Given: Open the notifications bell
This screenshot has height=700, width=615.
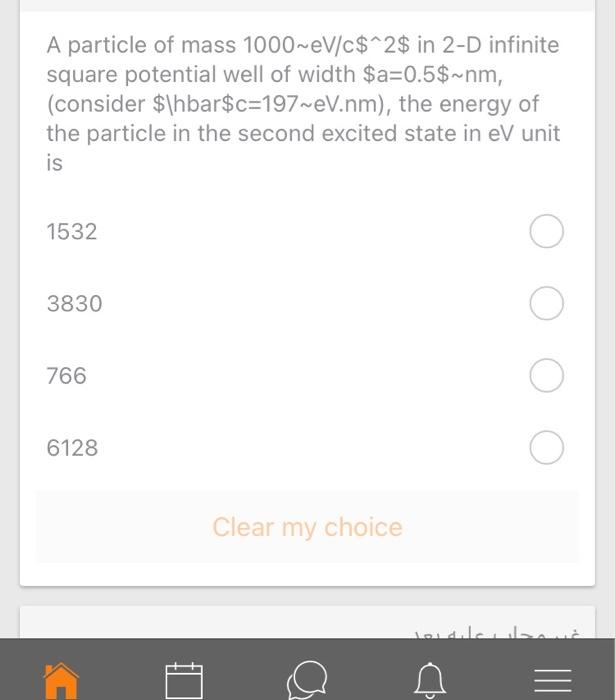Looking at the screenshot, I should [x=430, y=682].
